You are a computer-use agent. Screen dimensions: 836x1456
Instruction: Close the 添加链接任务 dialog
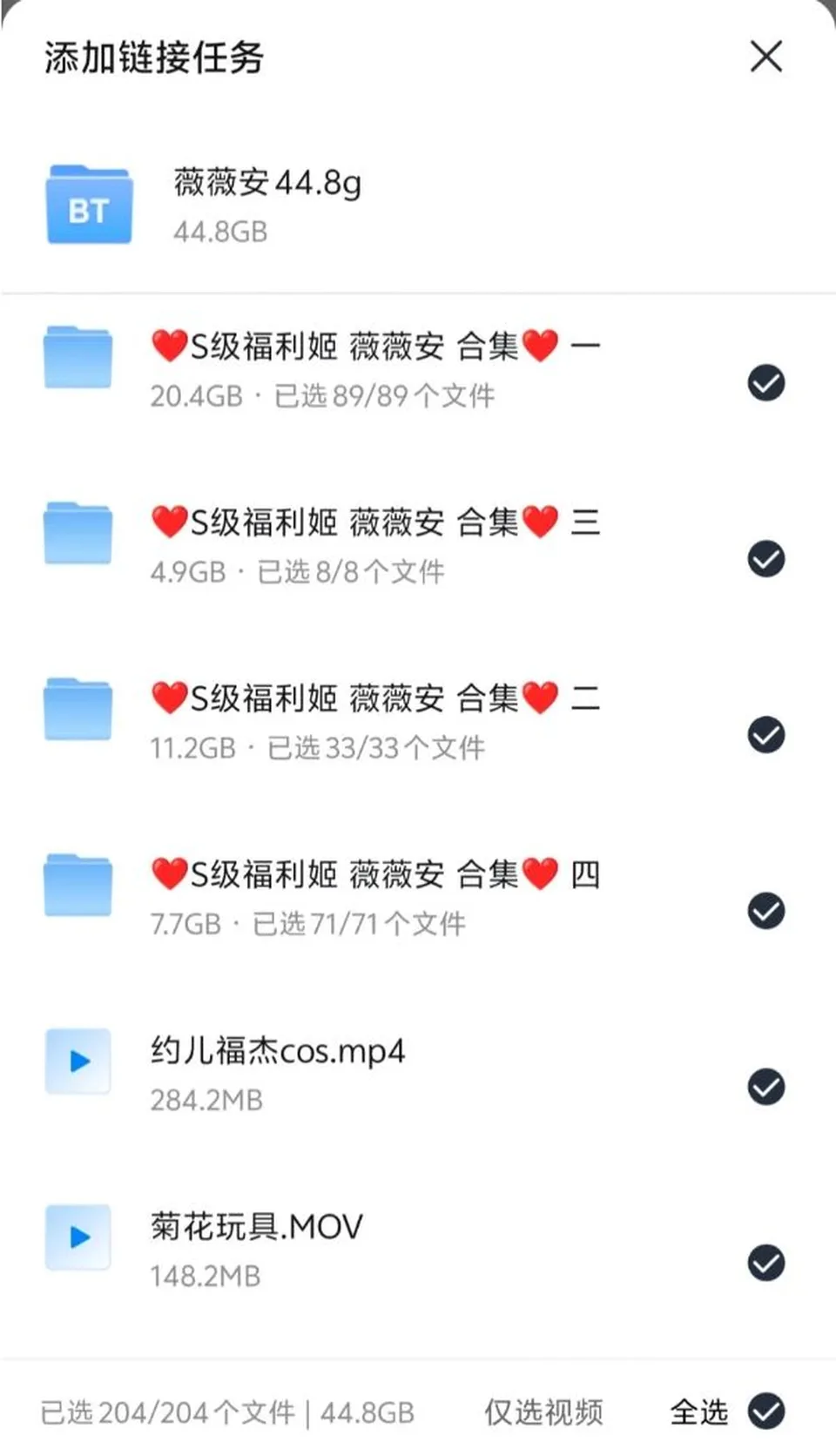click(766, 57)
